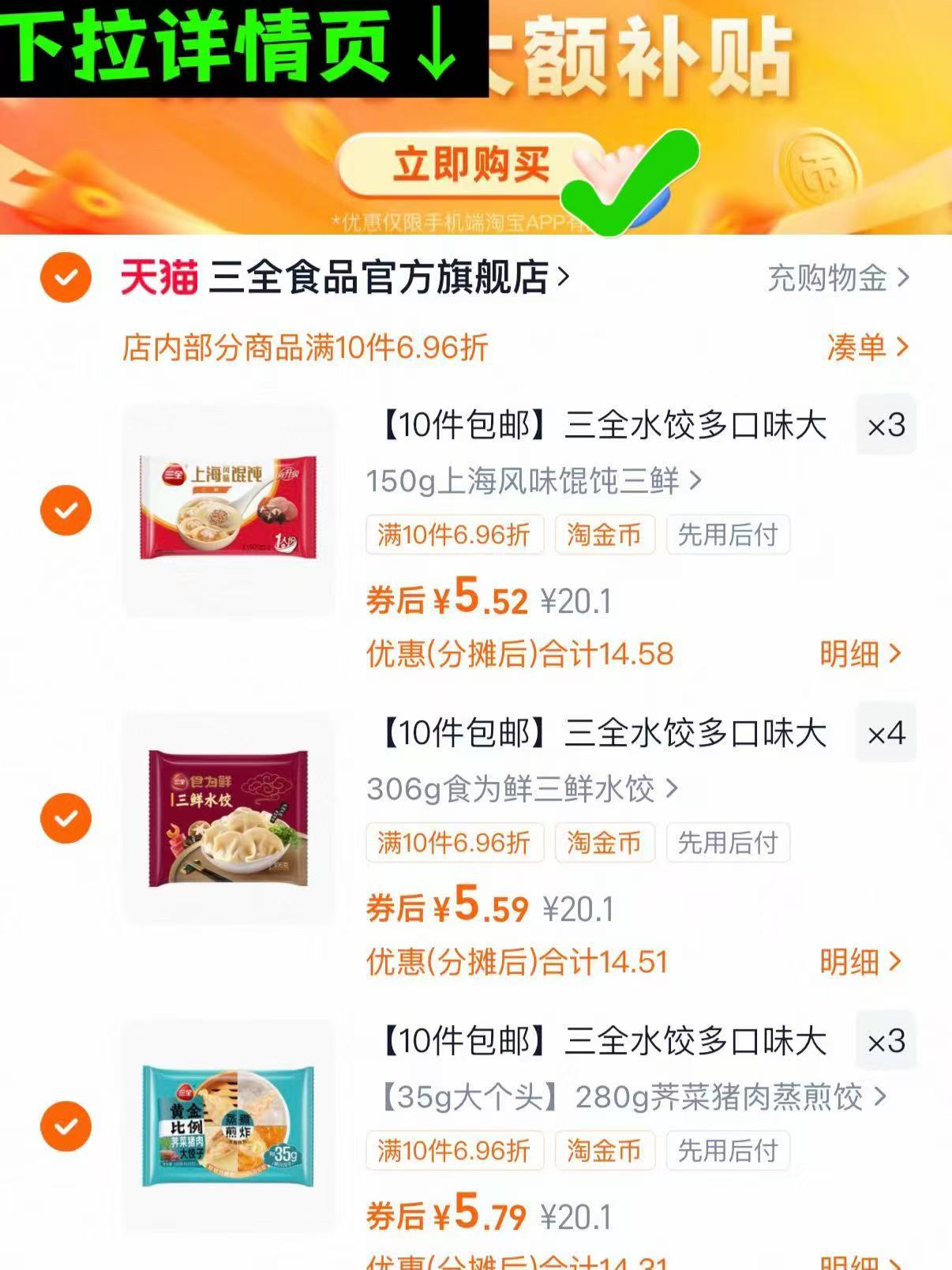This screenshot has width=952, height=1270.
Task: Click the 先用后付 tag on the 蒸煎饺 item
Action: tap(728, 1152)
